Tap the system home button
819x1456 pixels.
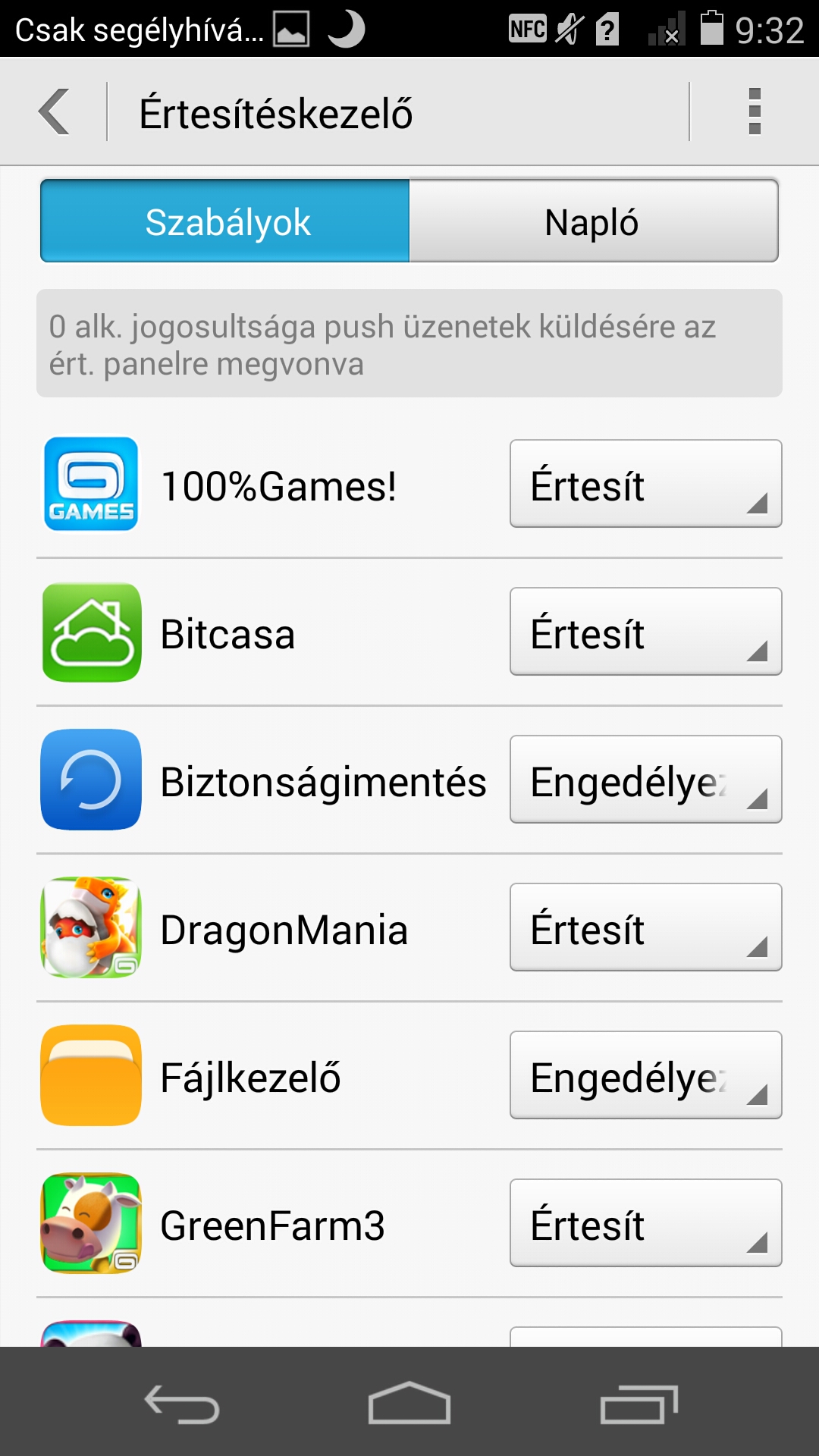click(x=409, y=1403)
